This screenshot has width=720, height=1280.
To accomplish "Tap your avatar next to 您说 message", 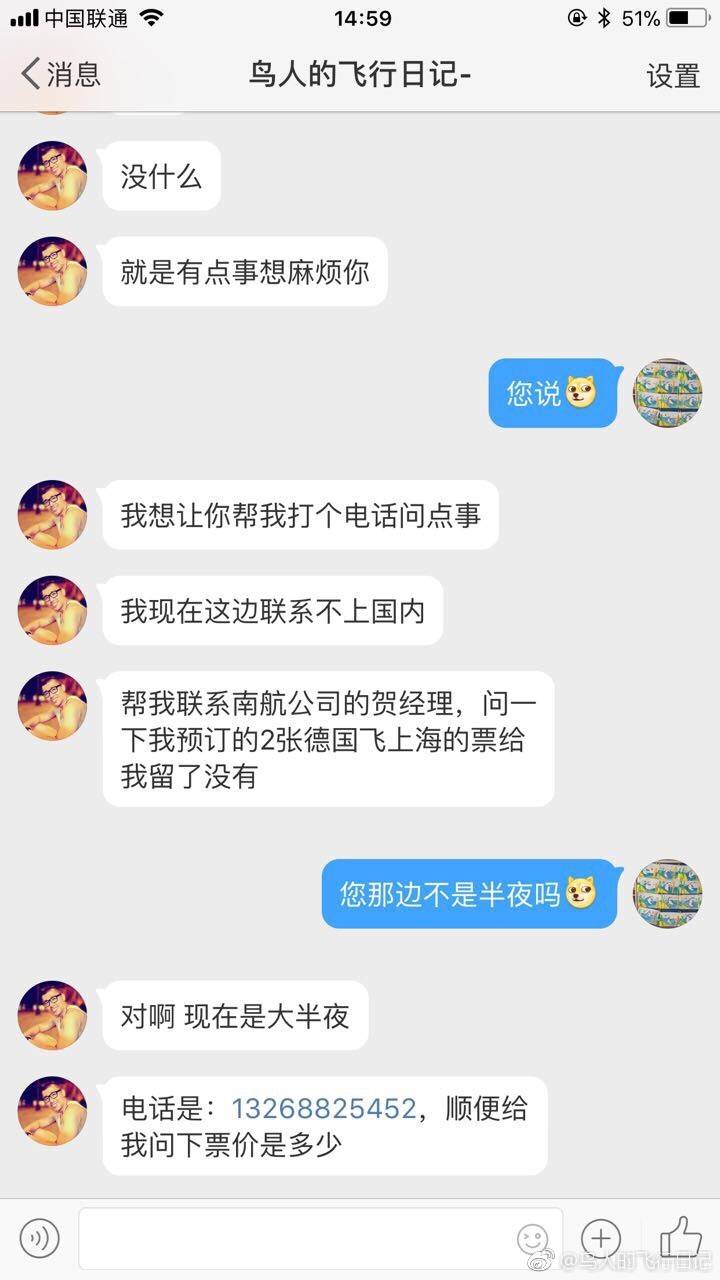I will tap(667, 394).
